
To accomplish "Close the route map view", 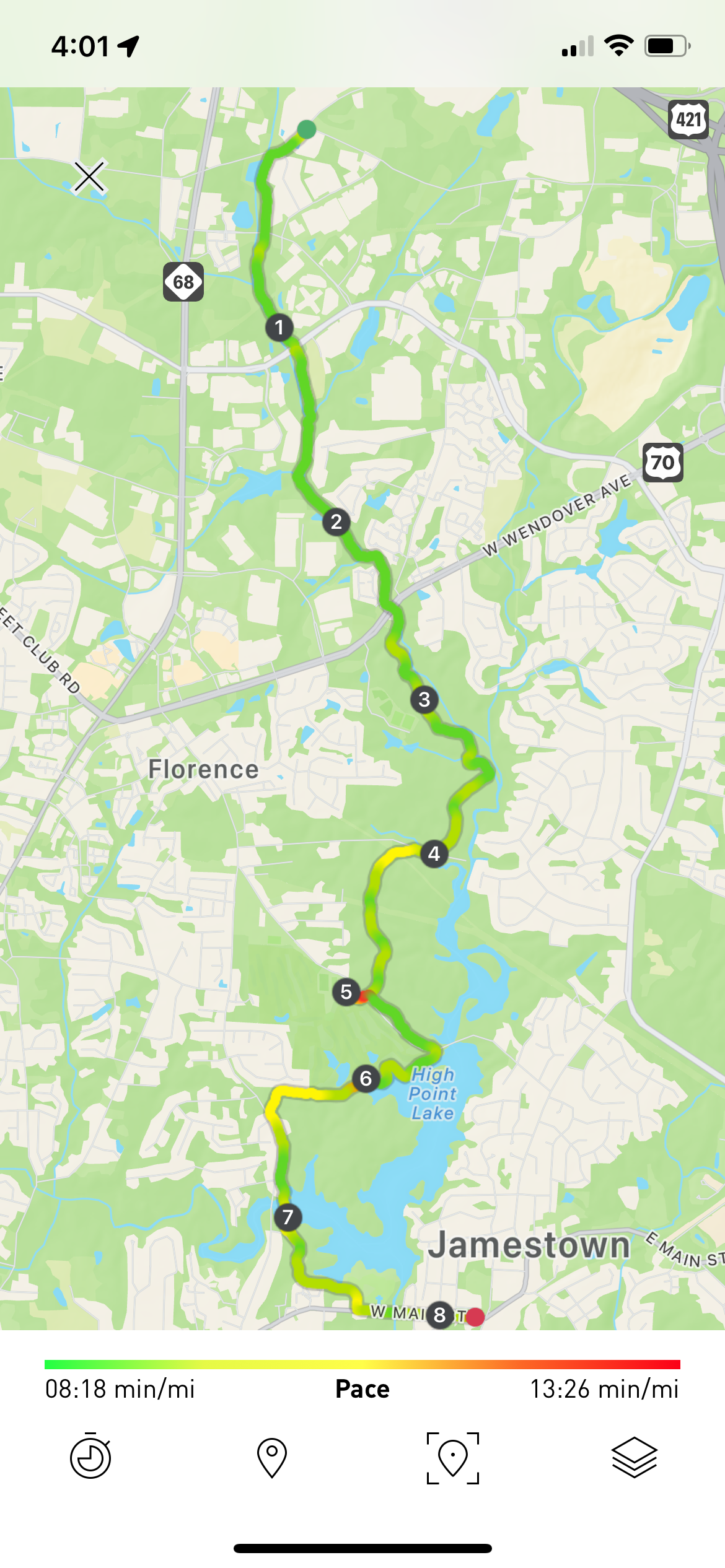I will 89,177.
